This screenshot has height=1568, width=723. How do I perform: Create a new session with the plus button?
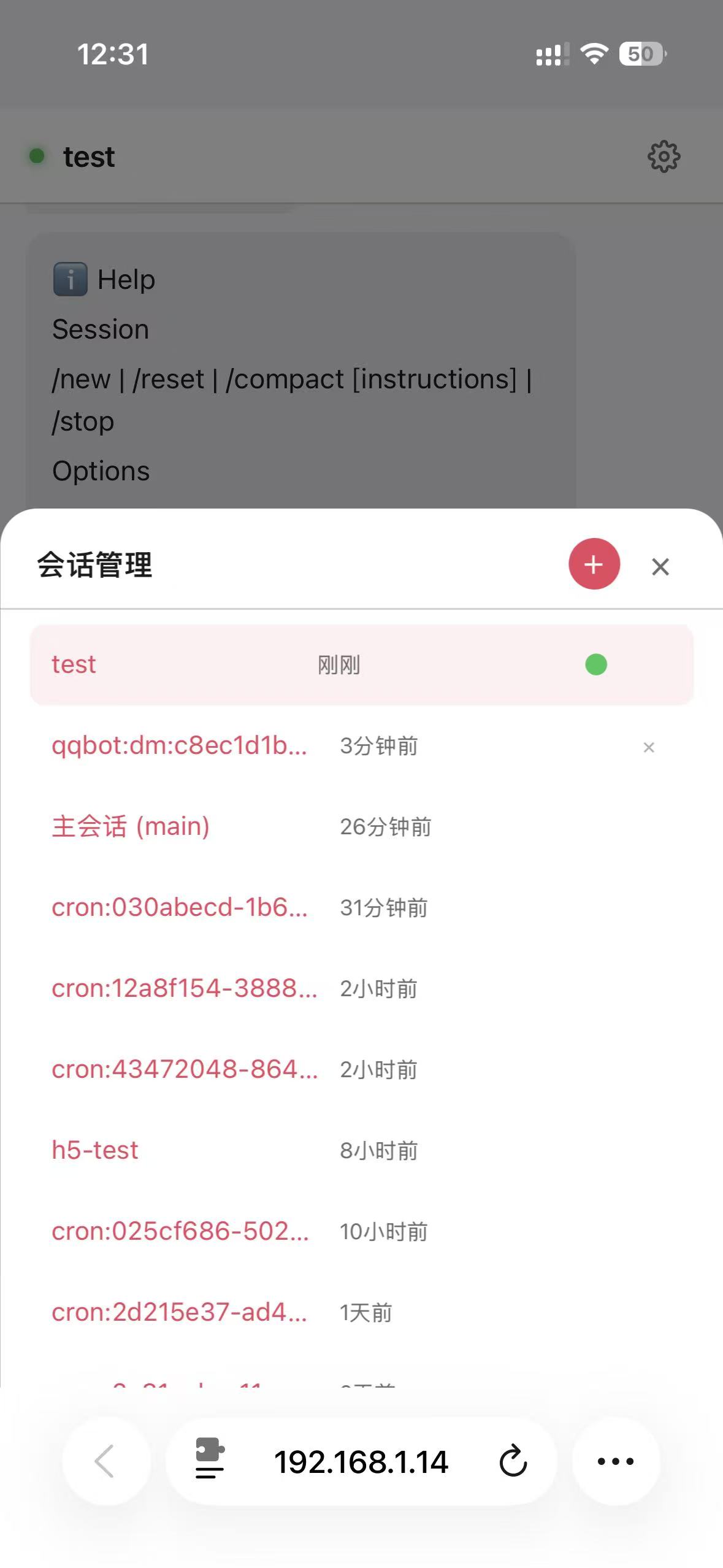click(x=594, y=564)
